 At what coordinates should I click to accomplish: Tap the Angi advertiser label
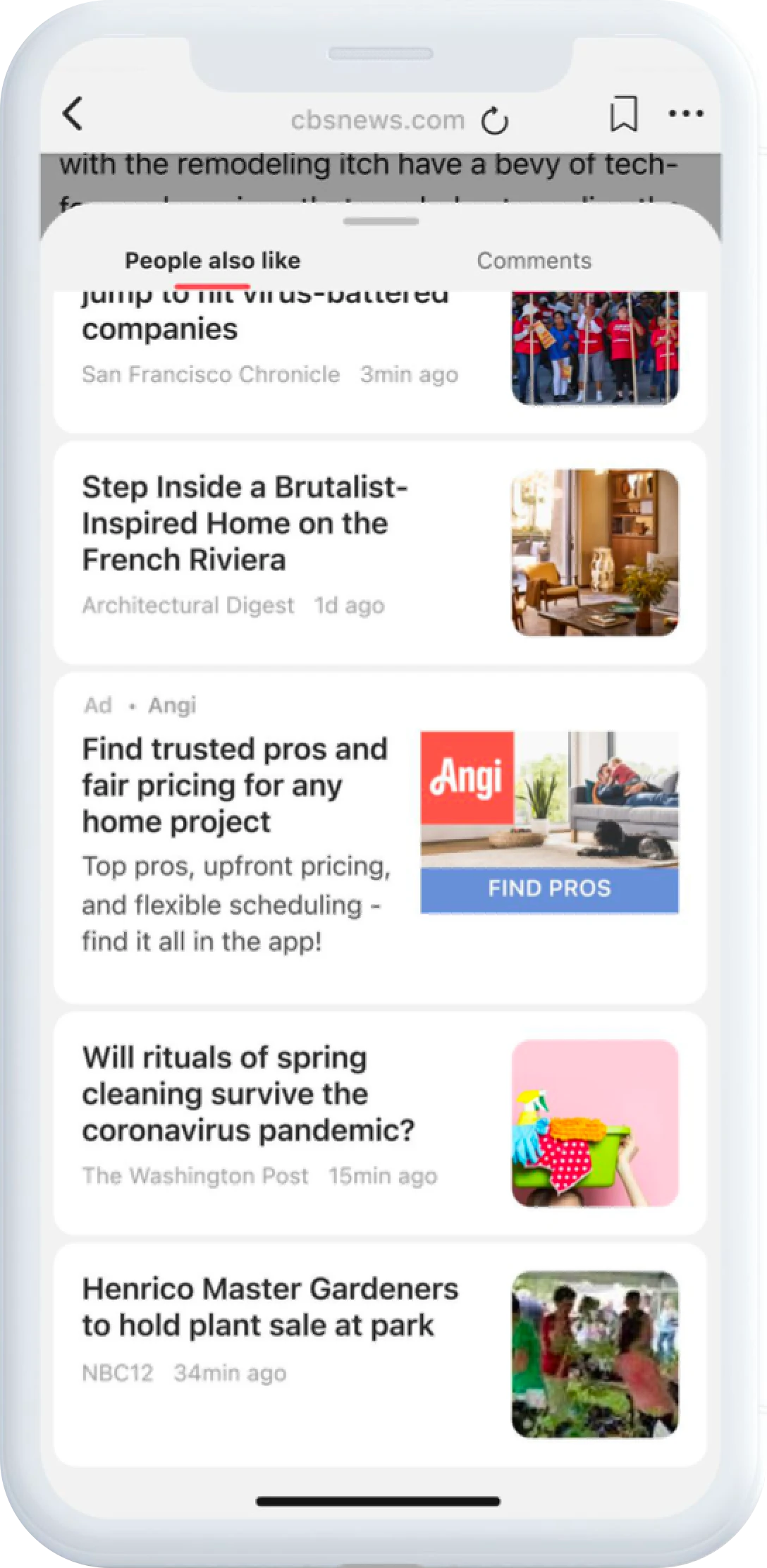tap(171, 704)
